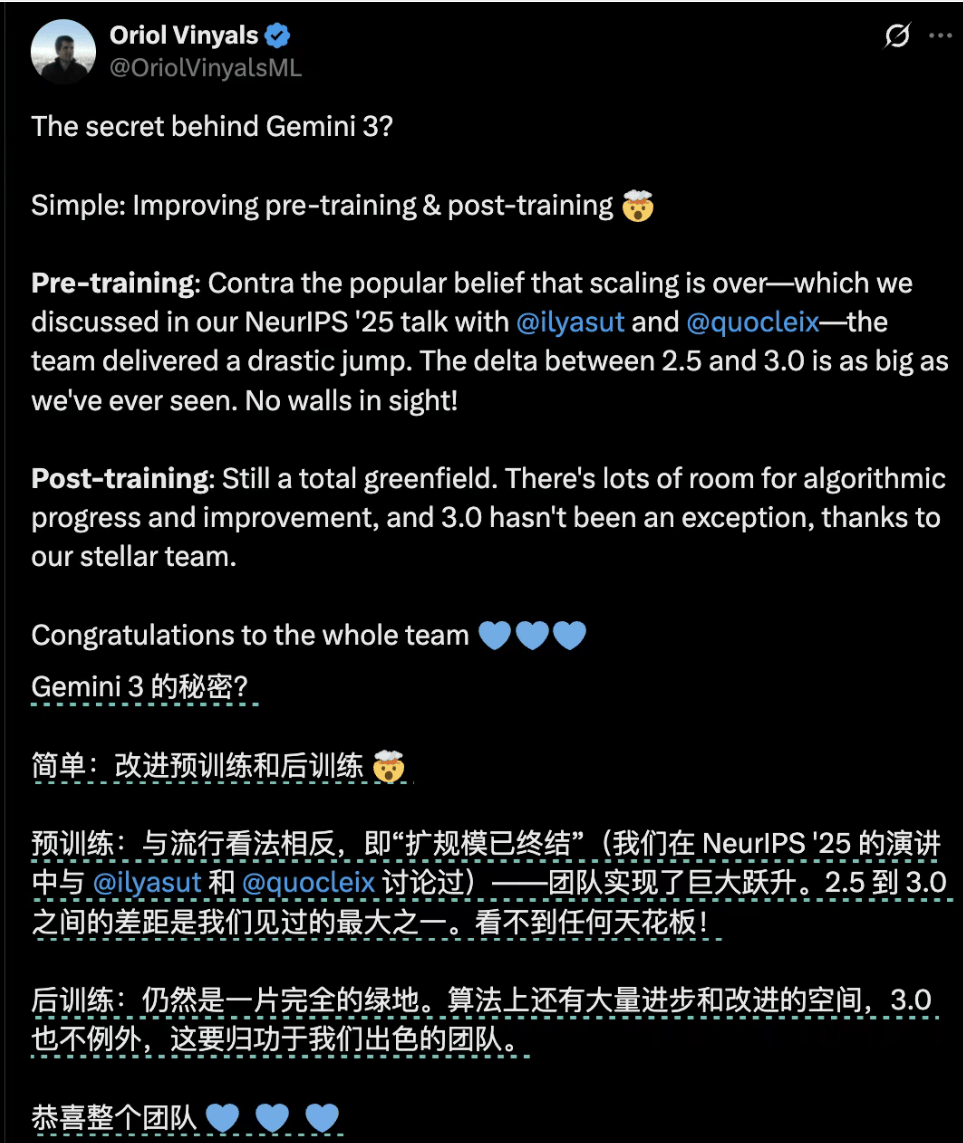Tap the Oriol Vinyals display name
Image resolution: width=963 pixels, height=1143 pixels.
183,36
